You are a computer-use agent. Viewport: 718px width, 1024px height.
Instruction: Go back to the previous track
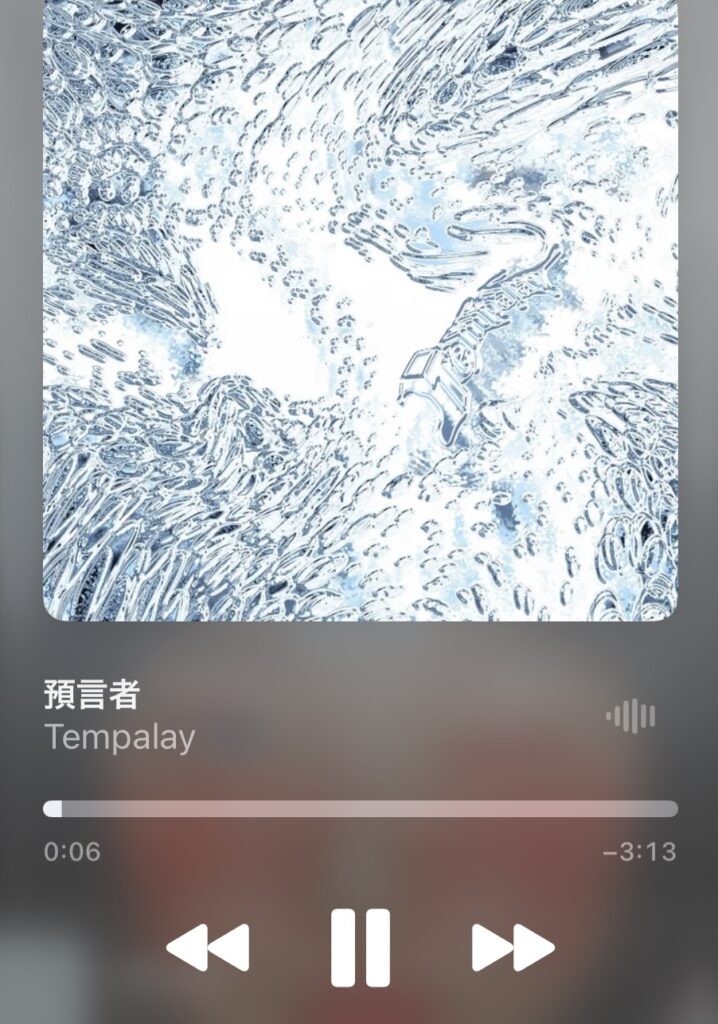pos(207,947)
